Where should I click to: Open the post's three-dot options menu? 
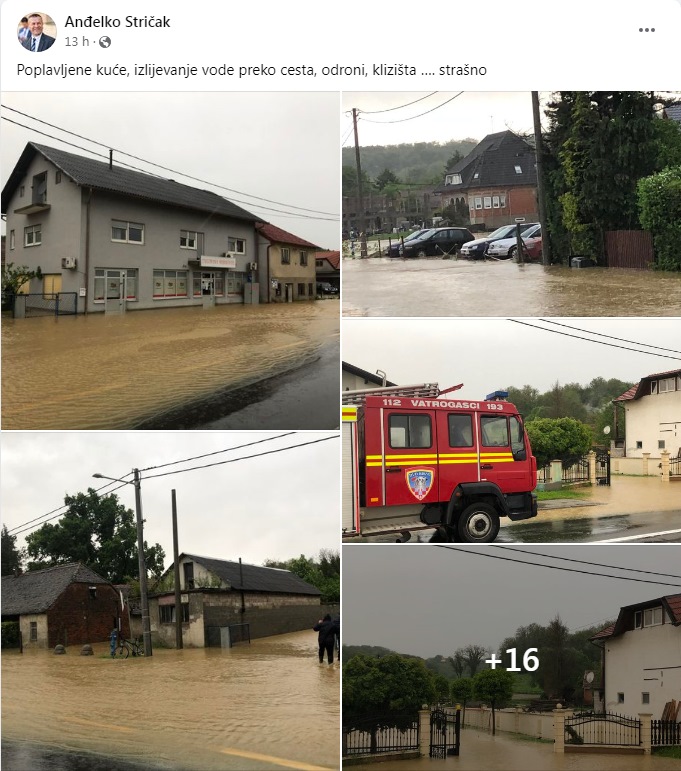647,30
